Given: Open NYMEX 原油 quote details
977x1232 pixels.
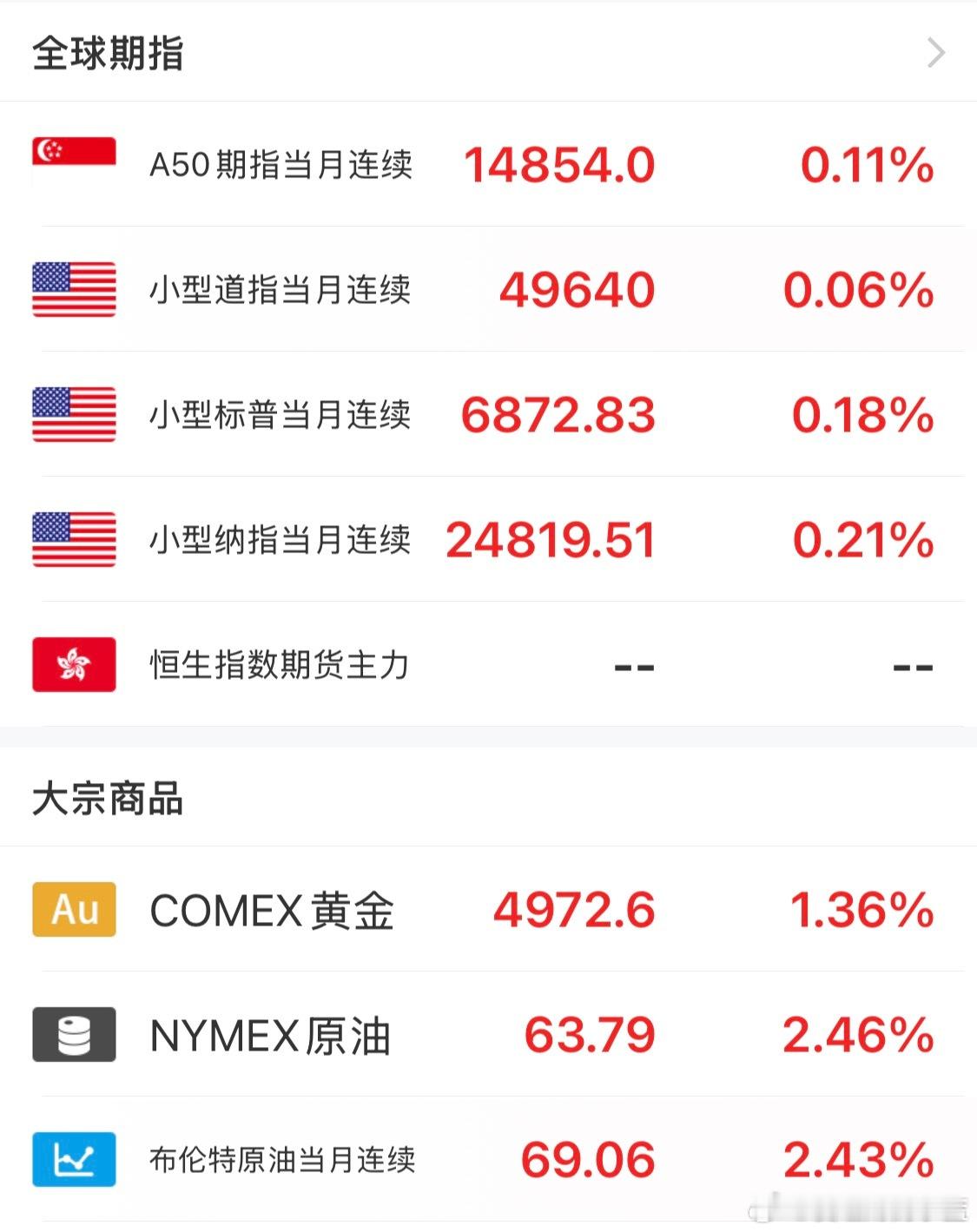Looking at the screenshot, I should click(269, 1035).
